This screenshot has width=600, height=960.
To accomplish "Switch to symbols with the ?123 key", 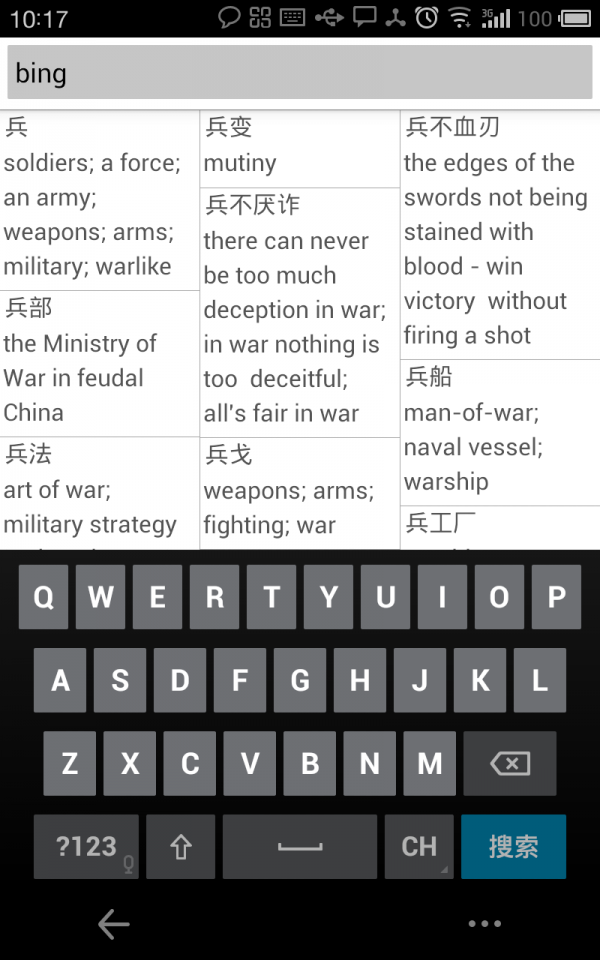I will [x=86, y=846].
